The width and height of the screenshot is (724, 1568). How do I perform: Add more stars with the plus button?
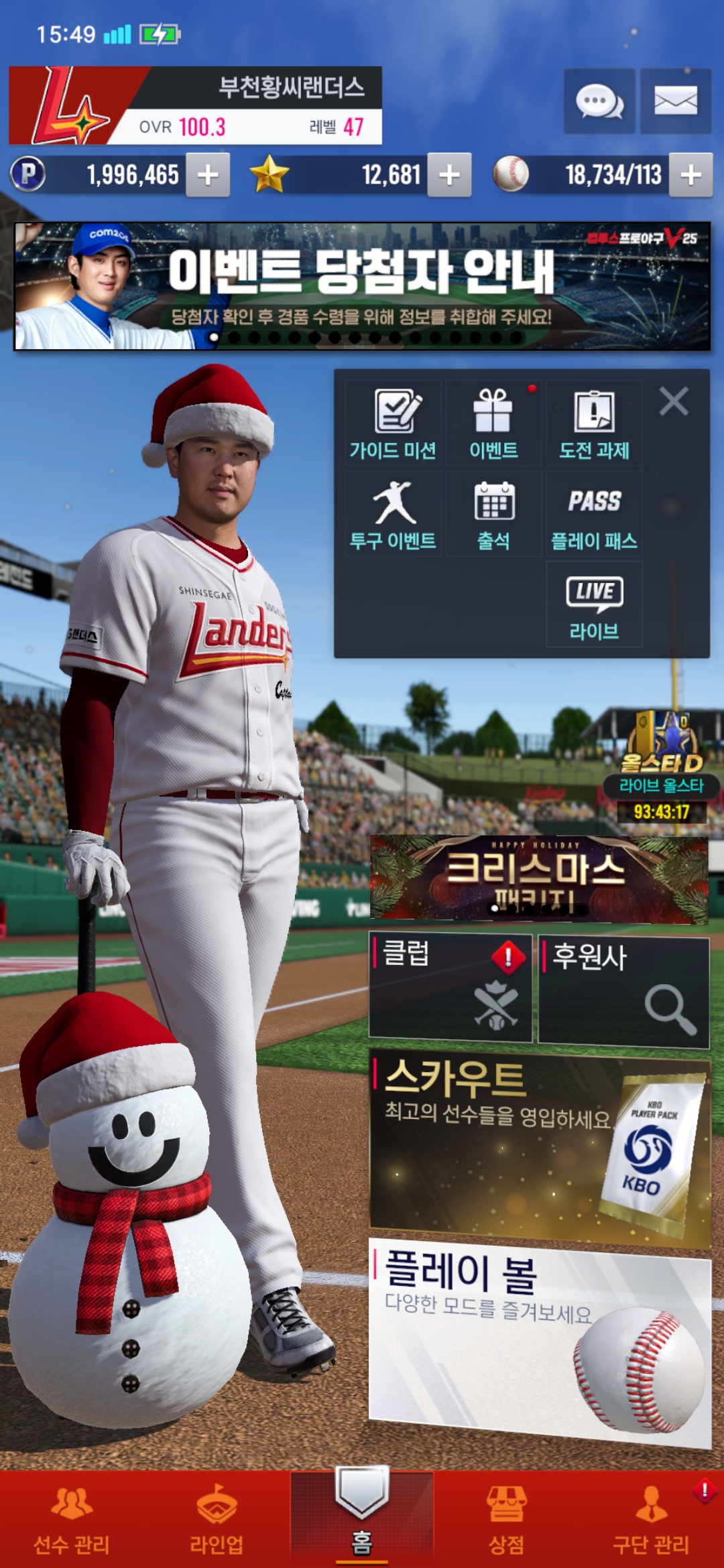[x=449, y=175]
